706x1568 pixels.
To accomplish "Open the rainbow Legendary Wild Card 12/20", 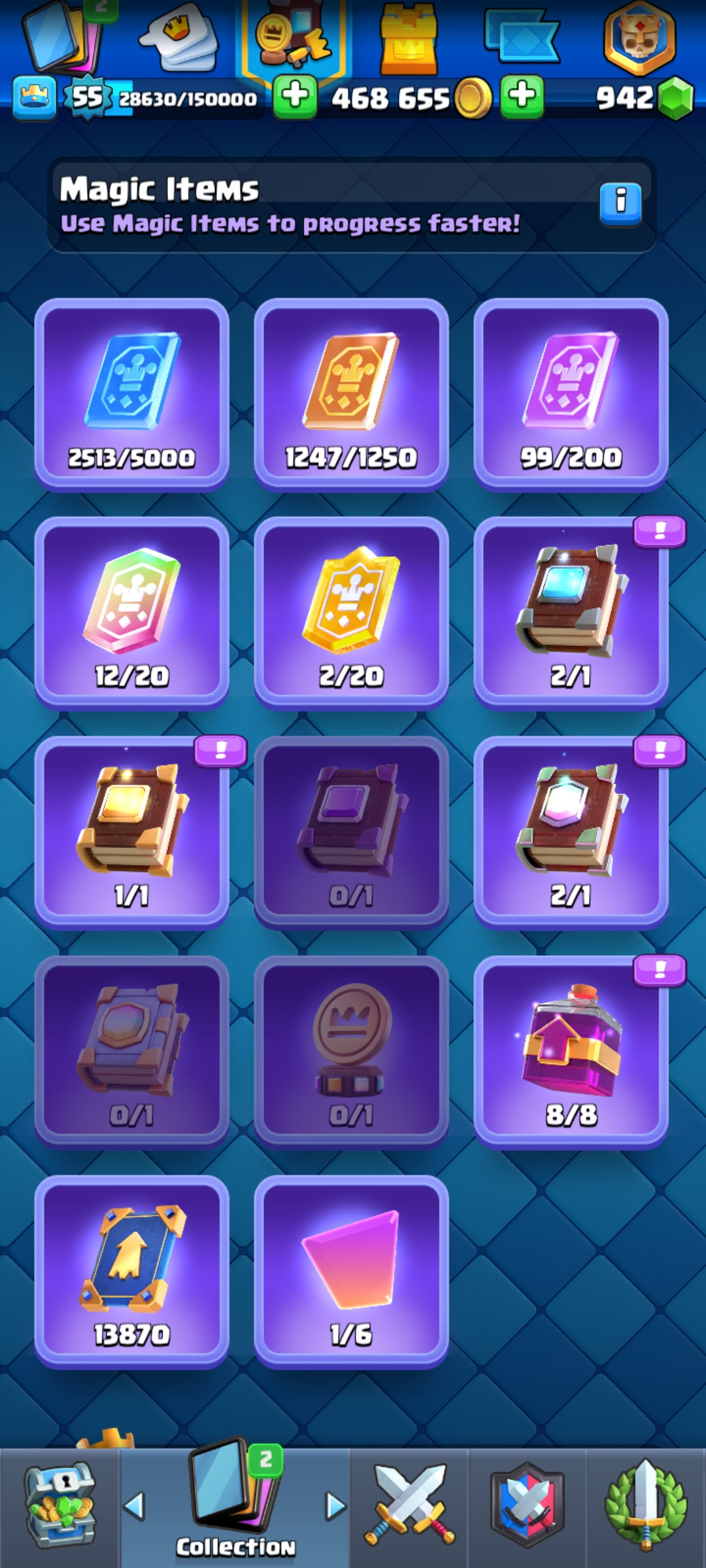I will (132, 613).
